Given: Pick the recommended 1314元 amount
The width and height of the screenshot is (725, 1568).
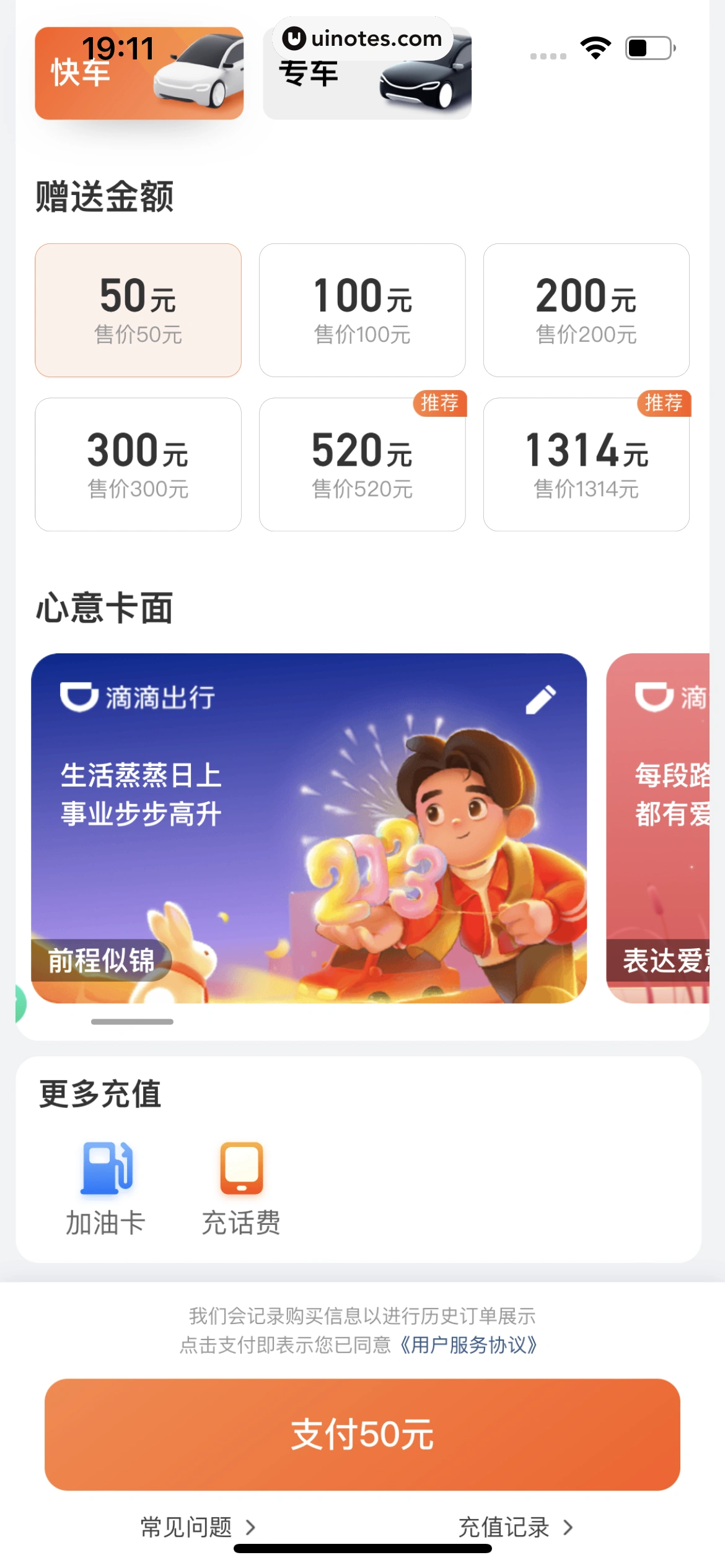Looking at the screenshot, I should coord(586,464).
